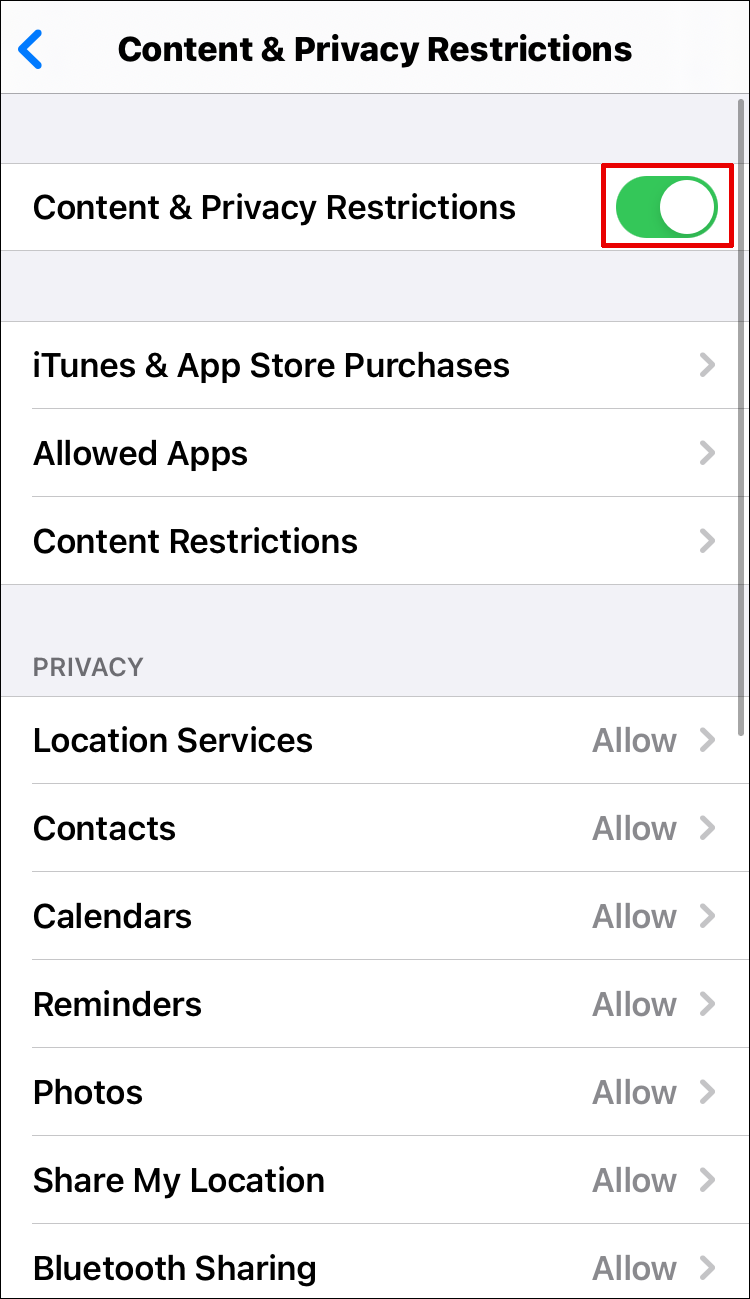
Task: Turn off Content & Privacy Restrictions switch
Action: pyautogui.click(x=666, y=207)
